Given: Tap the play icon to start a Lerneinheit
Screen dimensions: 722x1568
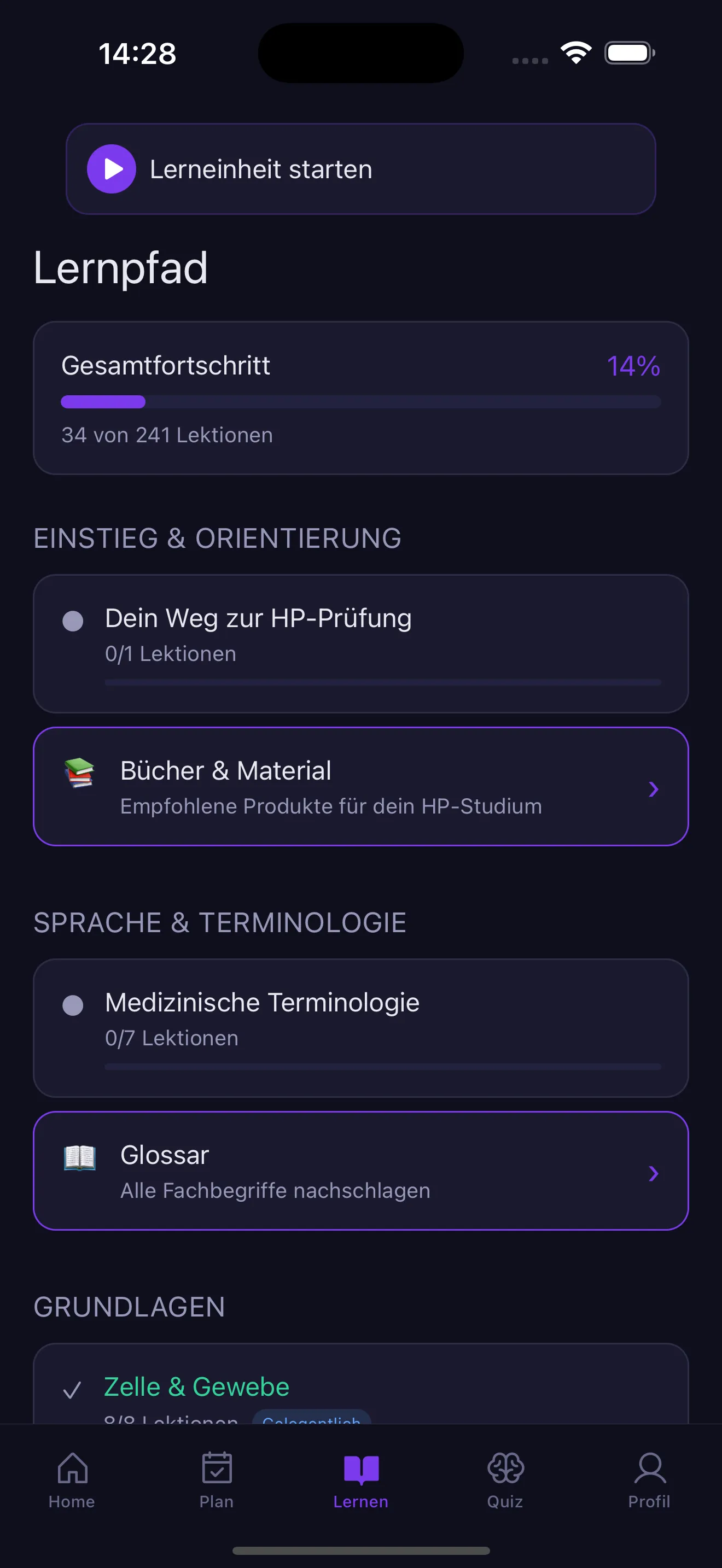Looking at the screenshot, I should pos(112,169).
